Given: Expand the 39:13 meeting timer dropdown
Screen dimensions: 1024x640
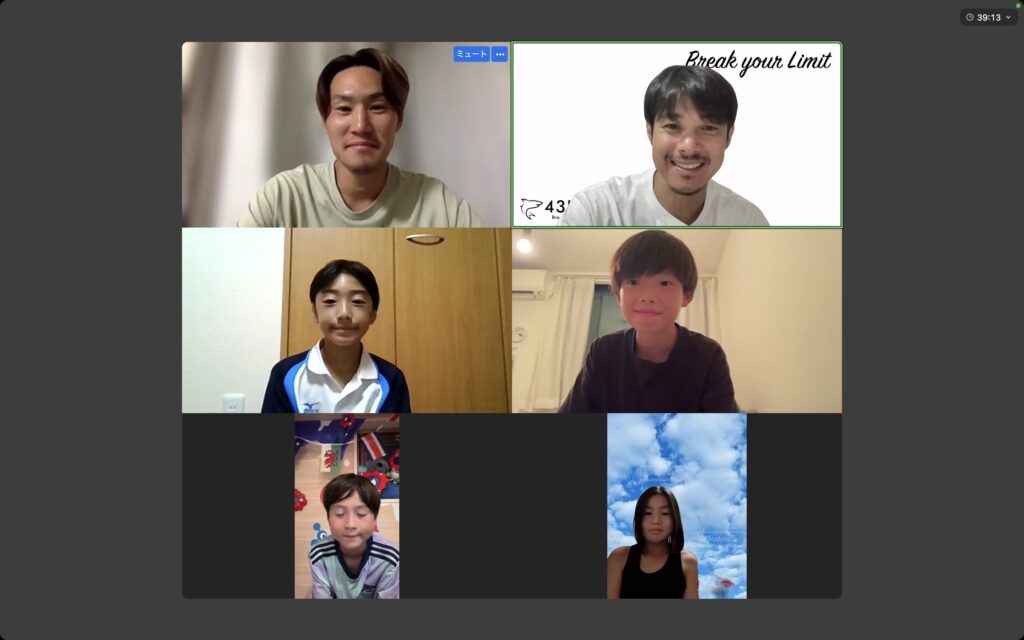Looking at the screenshot, I should tap(1008, 17).
